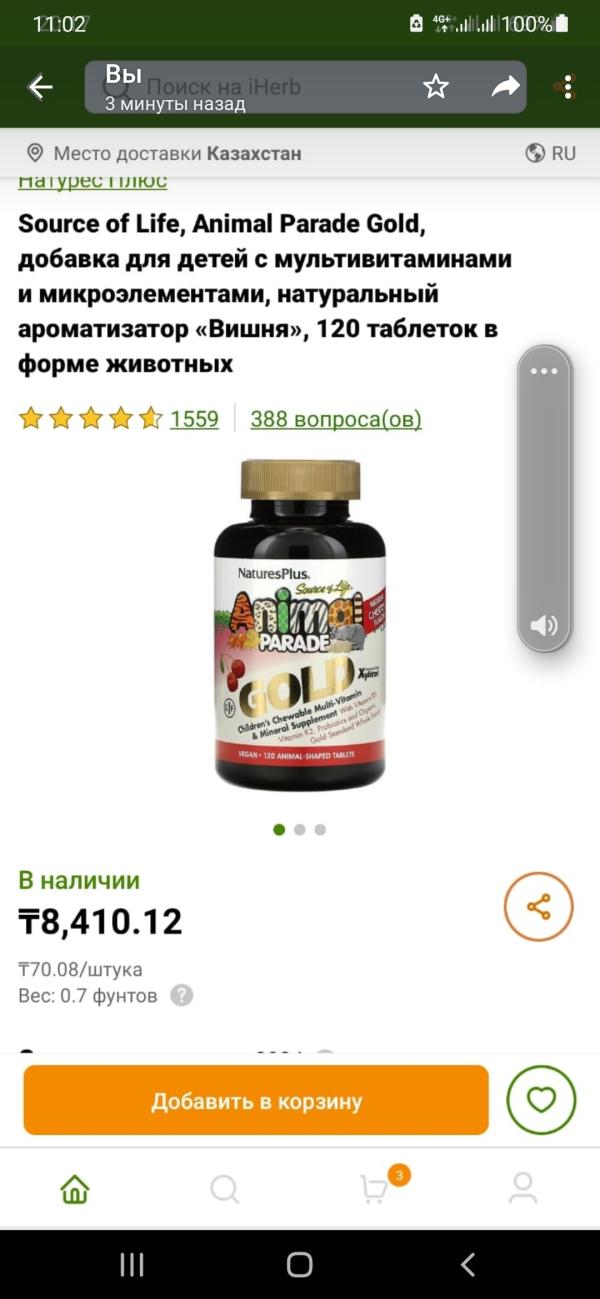Tap the star icon in the top bar

pos(436,87)
